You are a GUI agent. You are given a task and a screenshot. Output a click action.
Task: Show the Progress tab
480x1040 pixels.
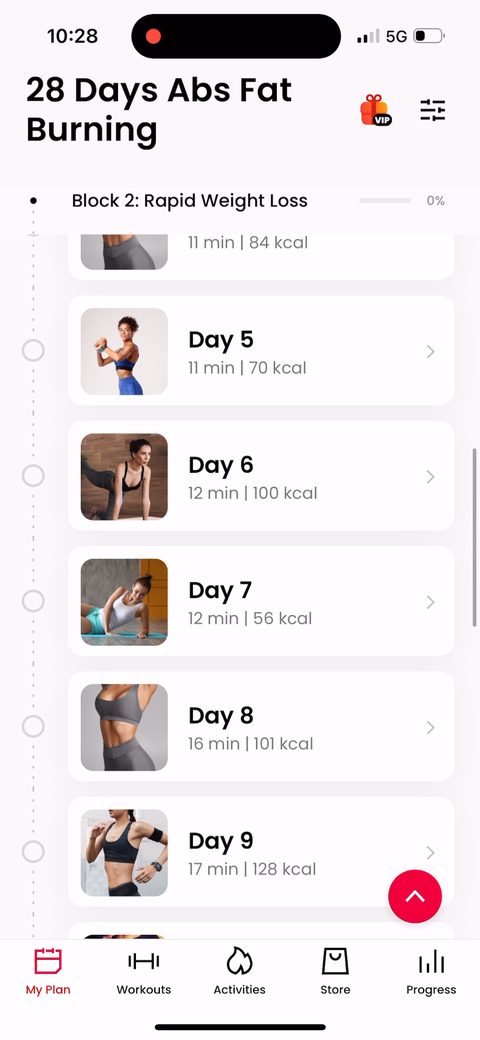[431, 972]
